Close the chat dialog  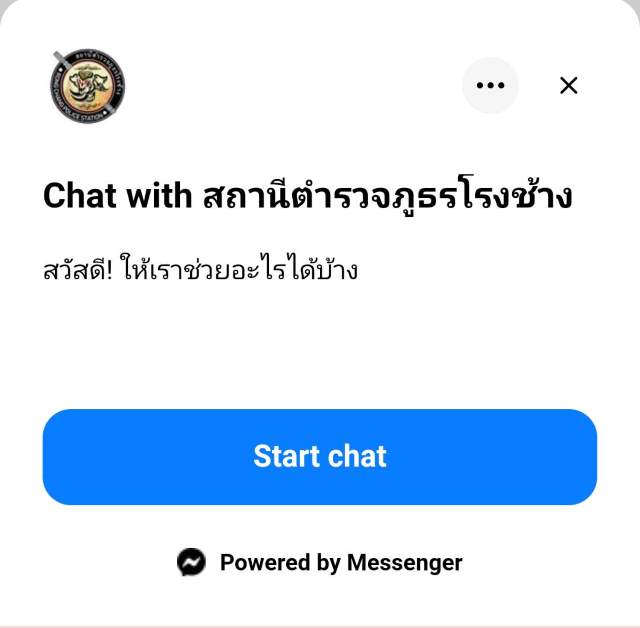pos(568,85)
